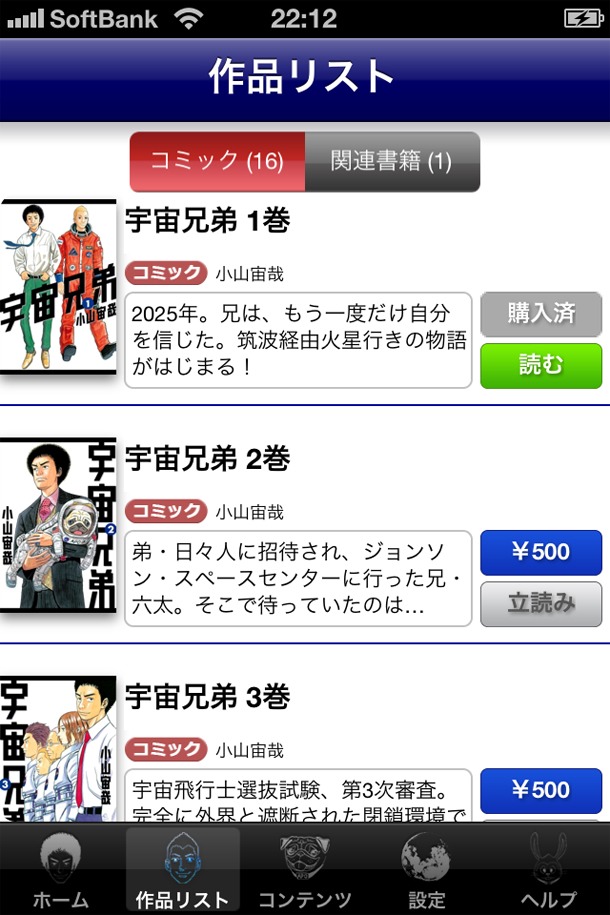610x915 pixels.
Task: Select the 作品リスト tab
Action: (183, 870)
